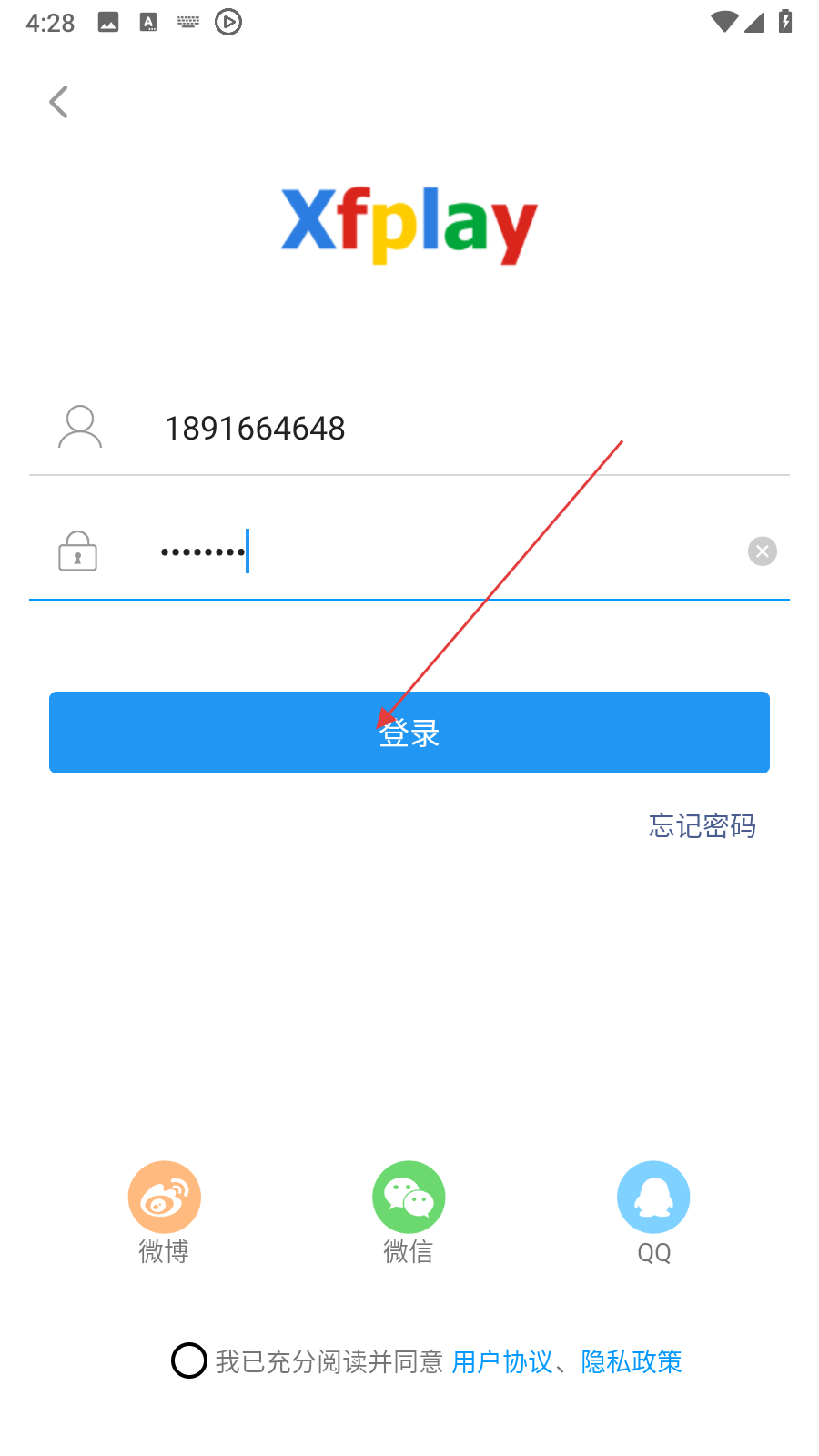Clear the entered password
Screen dimensions: 819x1456
pyautogui.click(x=762, y=551)
